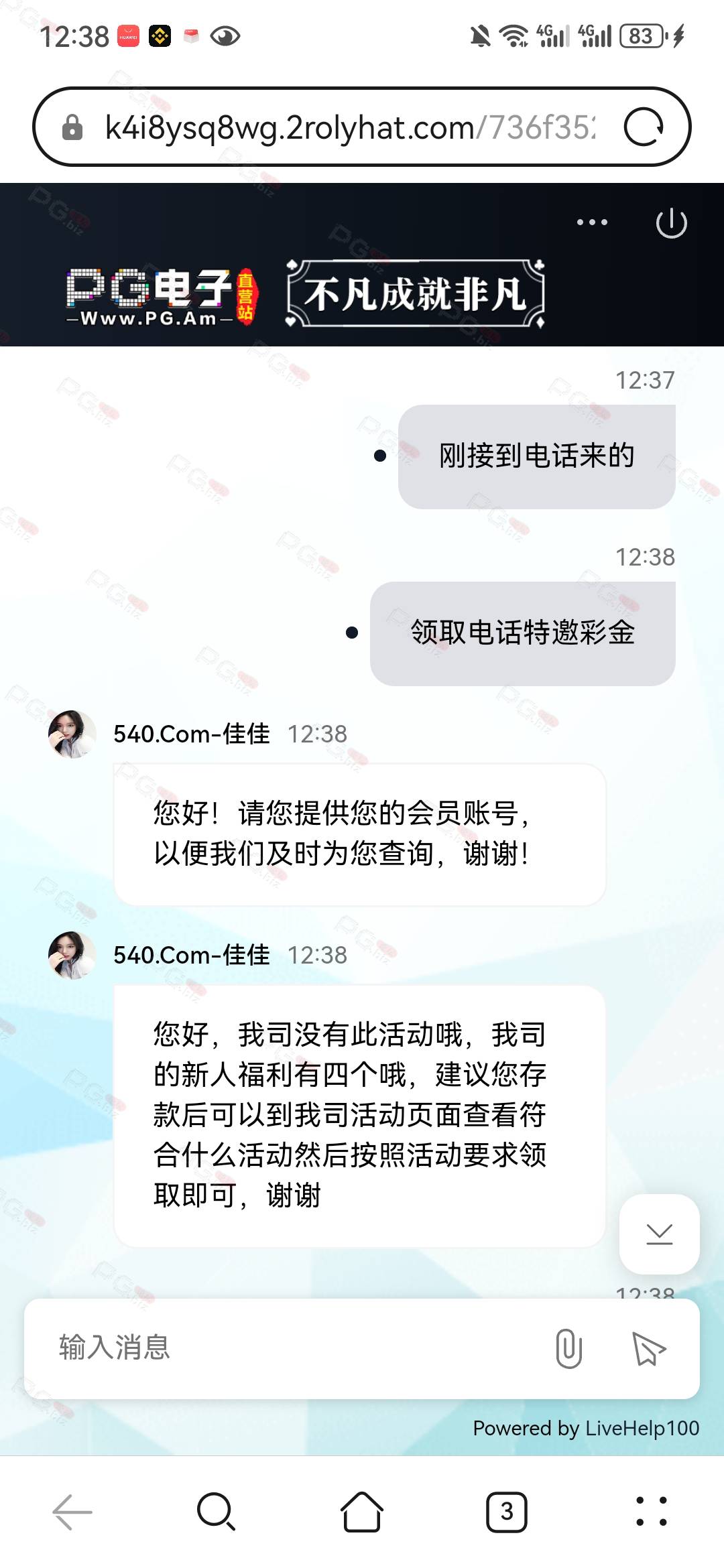Image resolution: width=724 pixels, height=1568 pixels.
Task: Open the browser four-dot menu
Action: click(652, 1512)
